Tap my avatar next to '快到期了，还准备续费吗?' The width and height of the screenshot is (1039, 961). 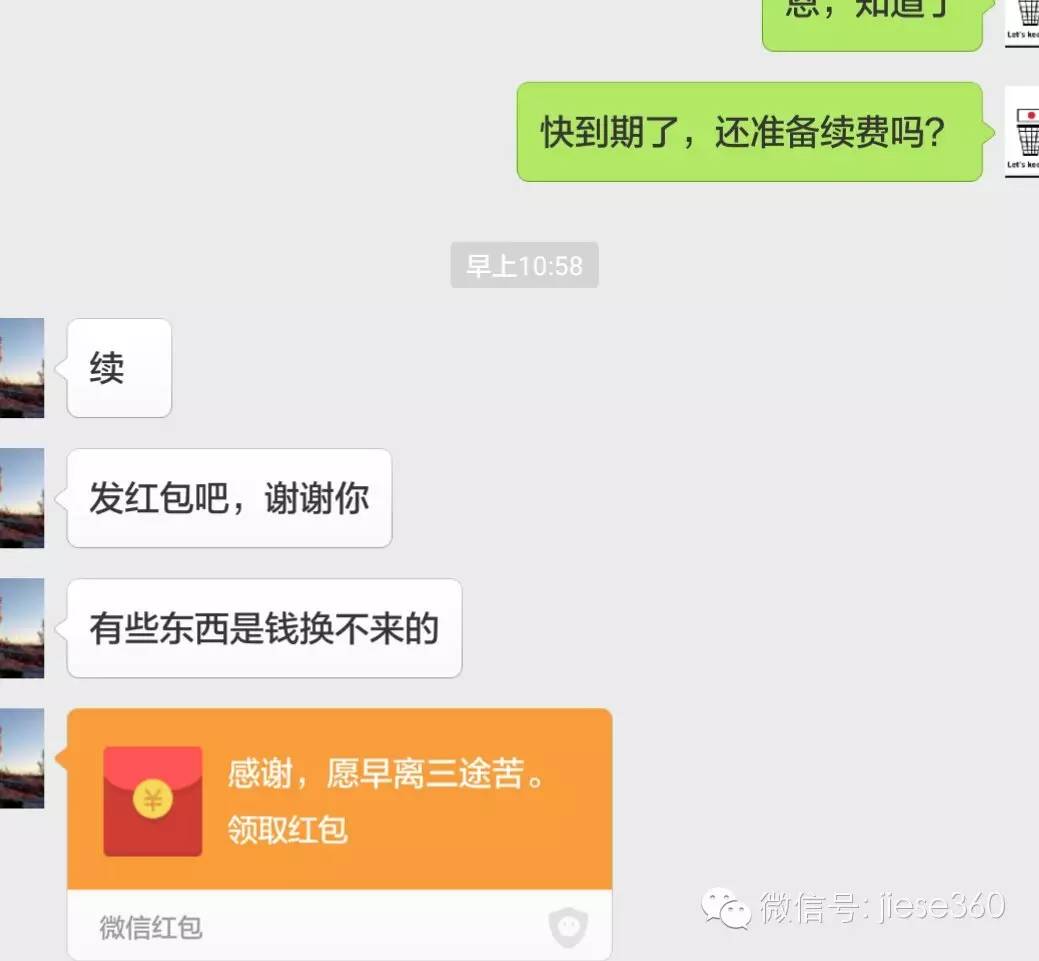[1023, 132]
